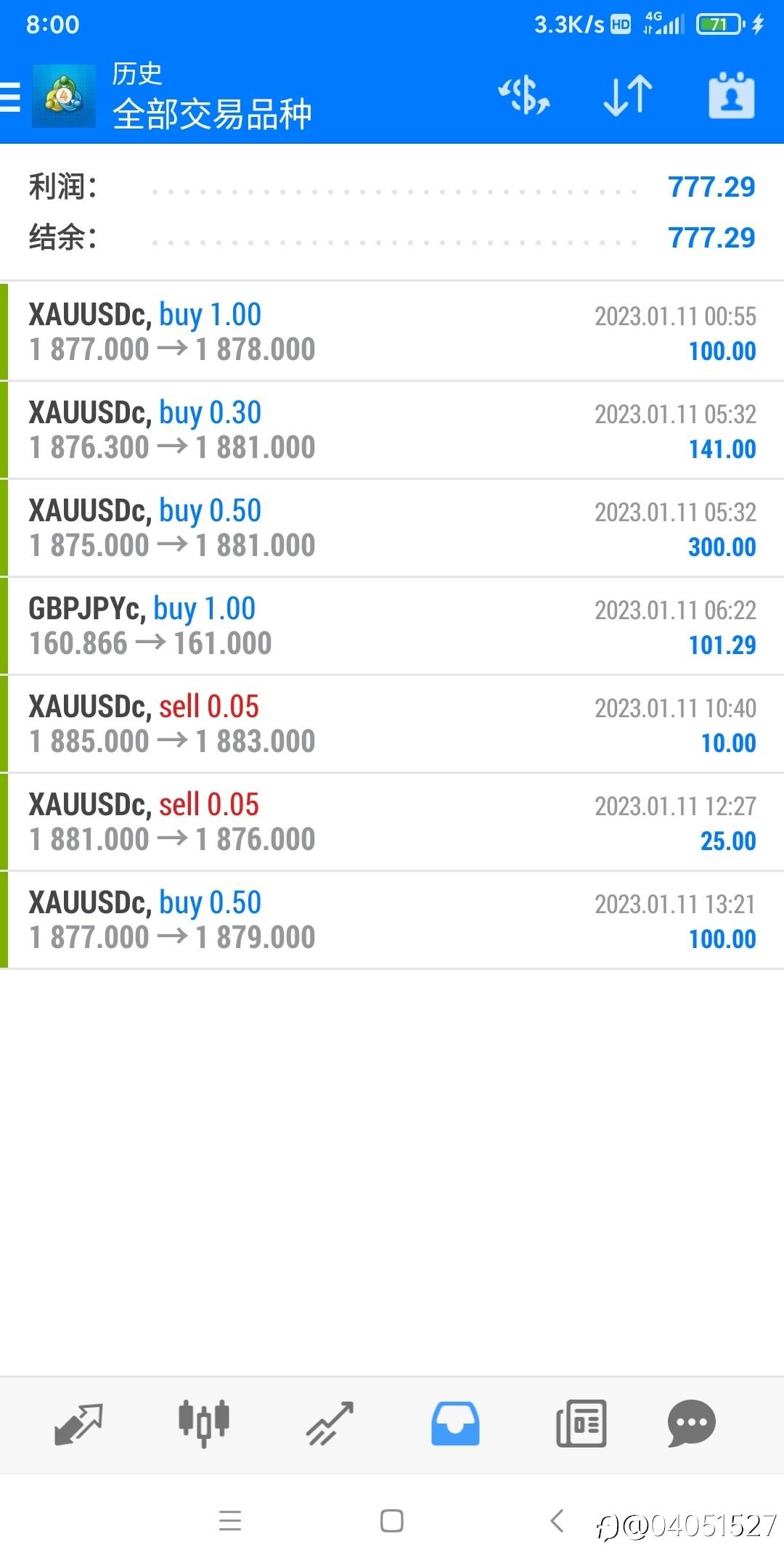784x1568 pixels.
Task: Open XAUUSDc buy 0.30 trade details
Action: [x=392, y=430]
